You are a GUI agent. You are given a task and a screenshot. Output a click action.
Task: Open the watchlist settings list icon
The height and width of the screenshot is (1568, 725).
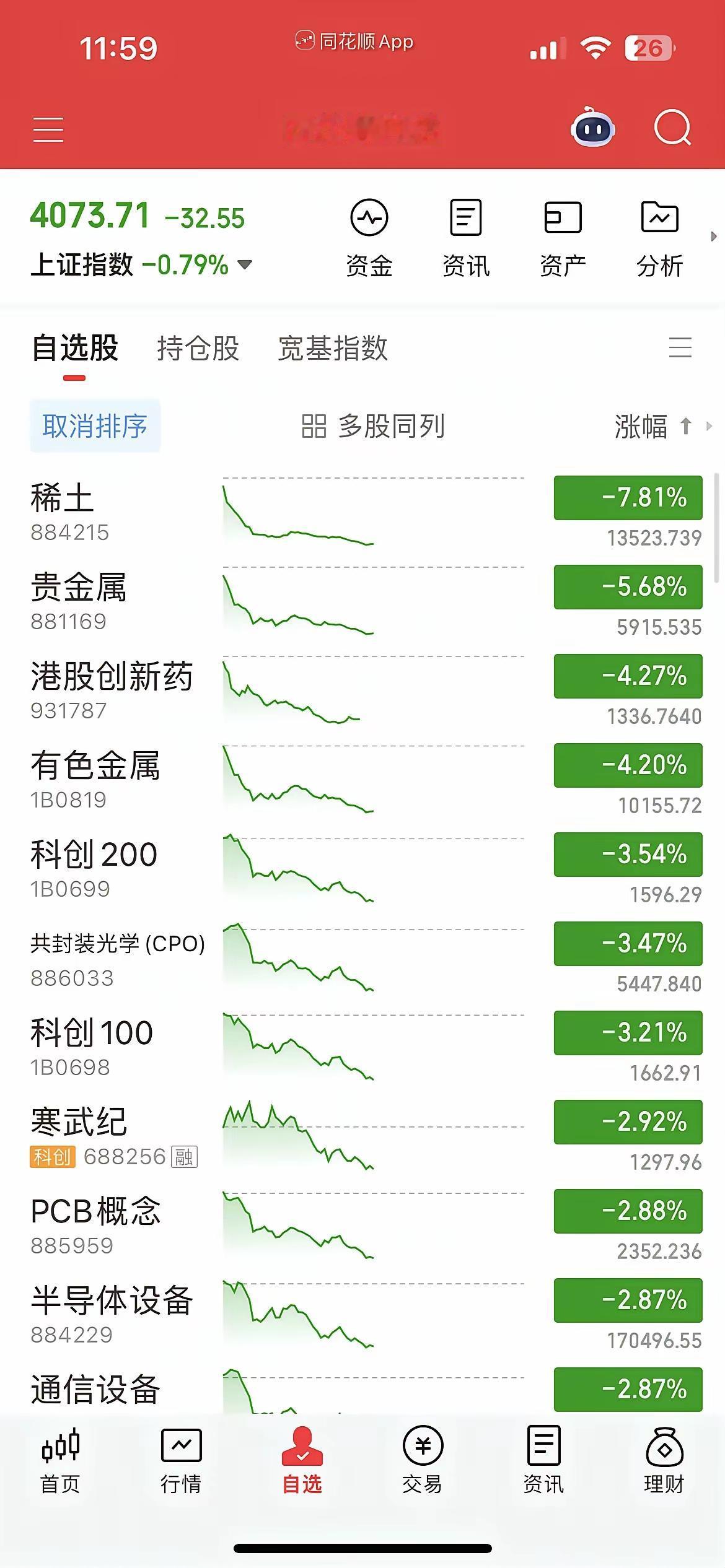pos(680,349)
